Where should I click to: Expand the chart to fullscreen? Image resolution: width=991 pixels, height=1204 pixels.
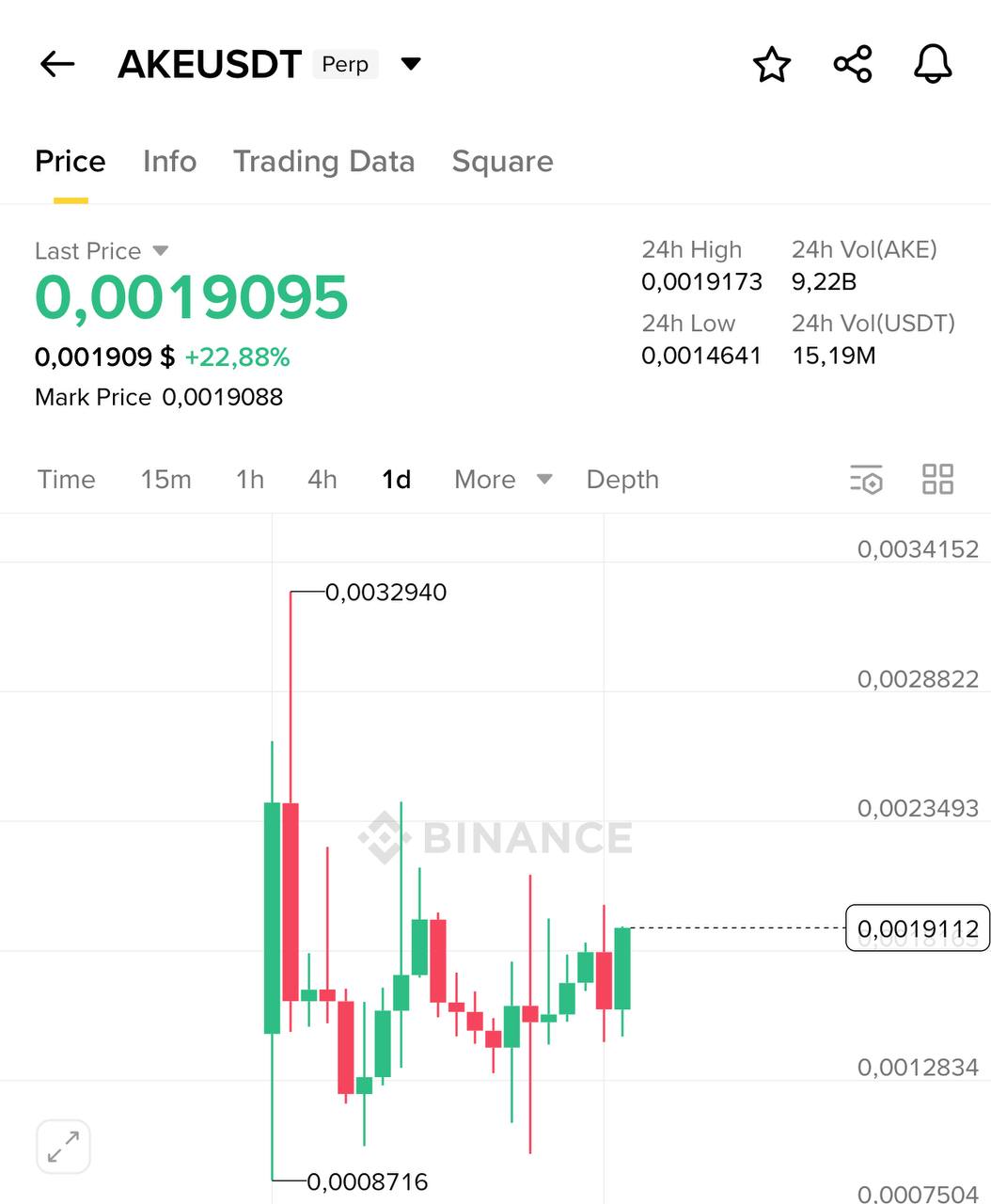(x=63, y=1147)
